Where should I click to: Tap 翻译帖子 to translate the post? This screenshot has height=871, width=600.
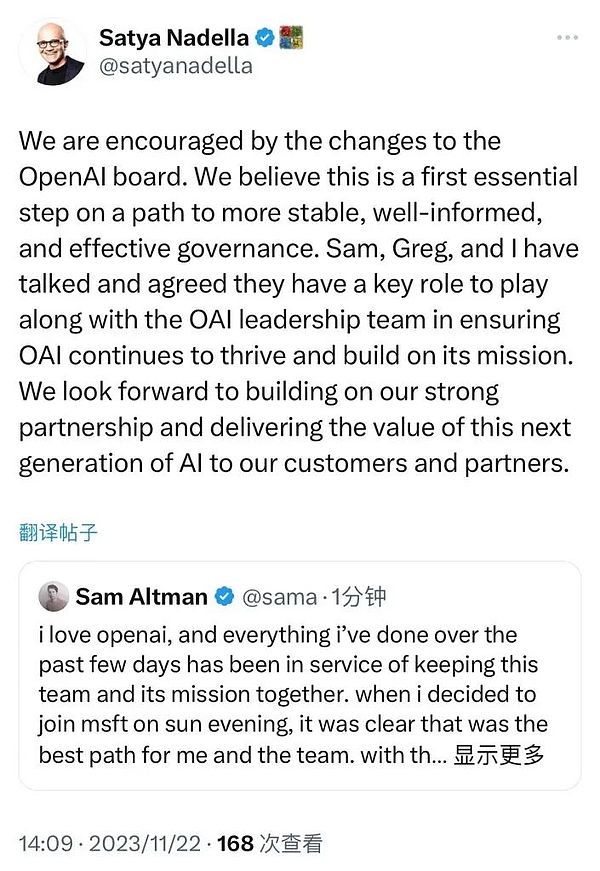58,533
